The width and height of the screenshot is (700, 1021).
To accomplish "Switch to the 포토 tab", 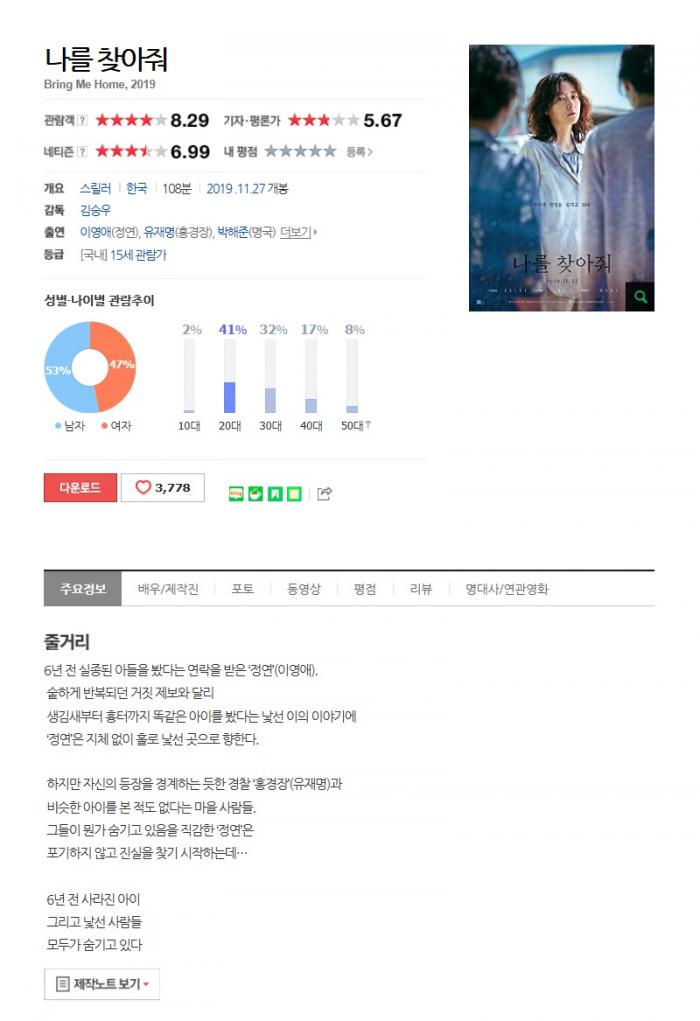I will click(243, 589).
